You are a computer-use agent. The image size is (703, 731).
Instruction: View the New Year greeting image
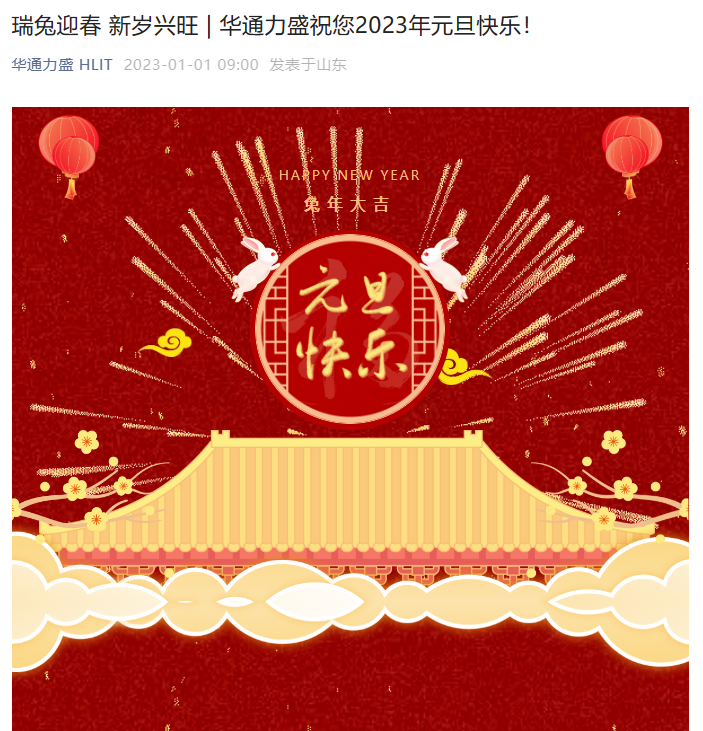tap(350, 418)
